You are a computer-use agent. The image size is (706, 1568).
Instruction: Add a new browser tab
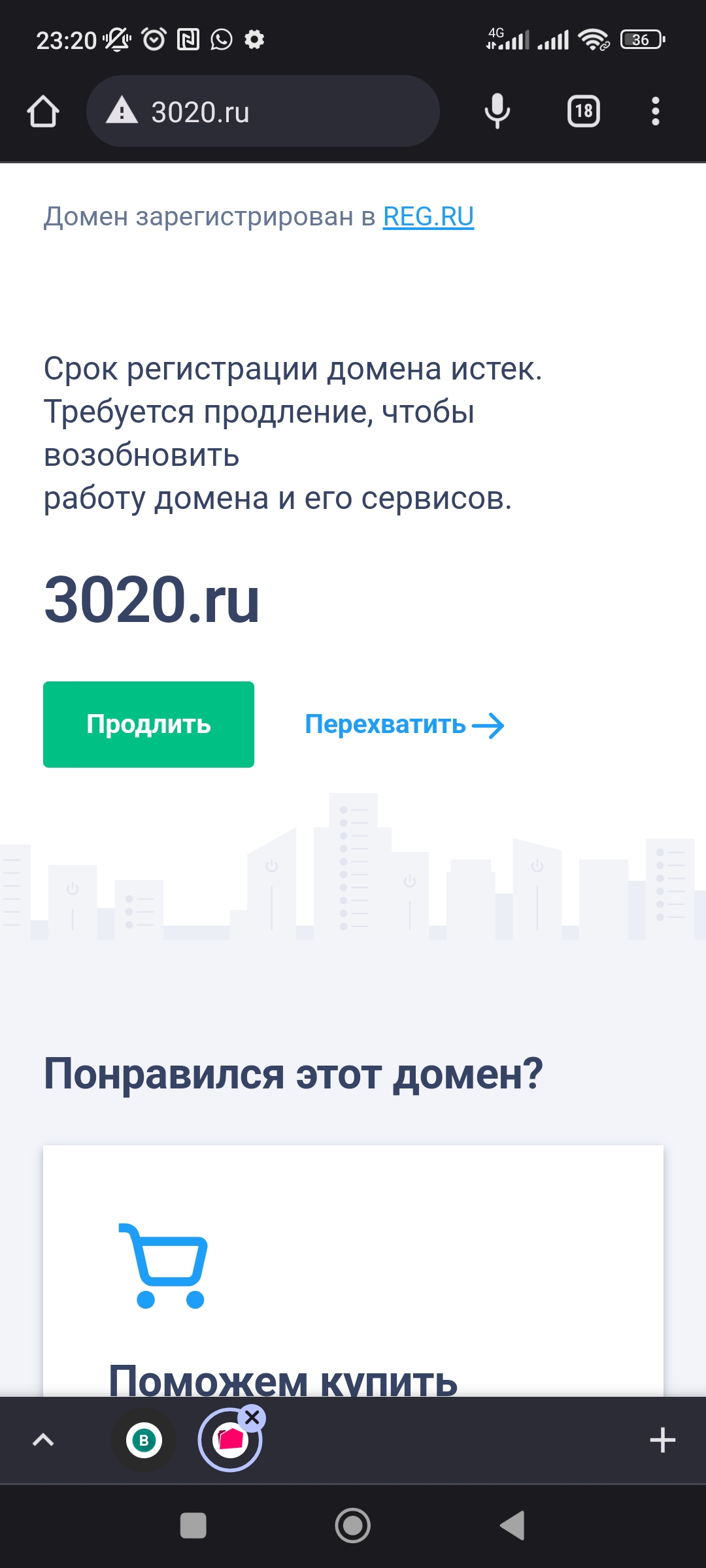(662, 1440)
